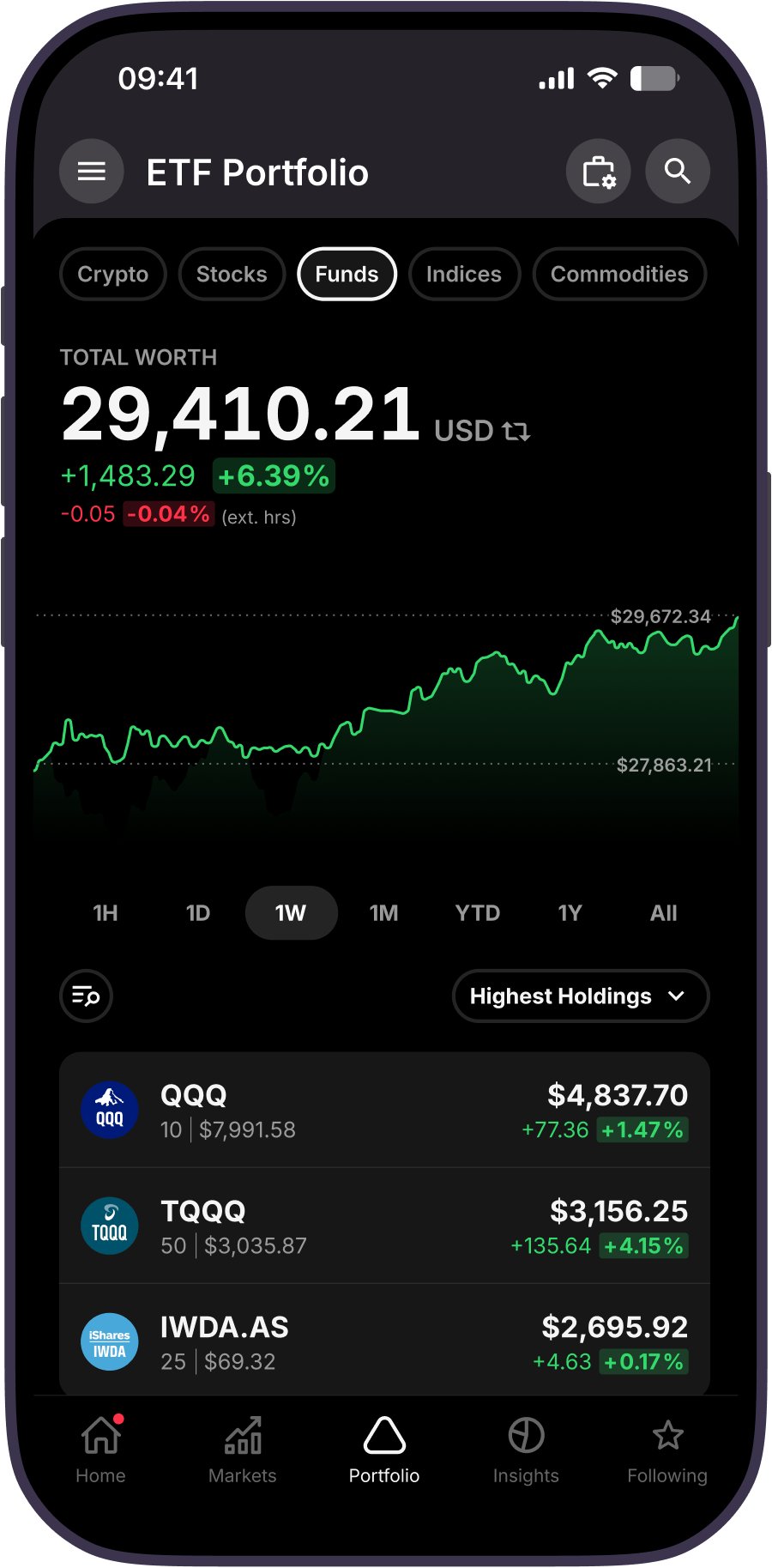Viewport: 772px width, 1568px height.
Task: Open the search function
Action: [677, 171]
